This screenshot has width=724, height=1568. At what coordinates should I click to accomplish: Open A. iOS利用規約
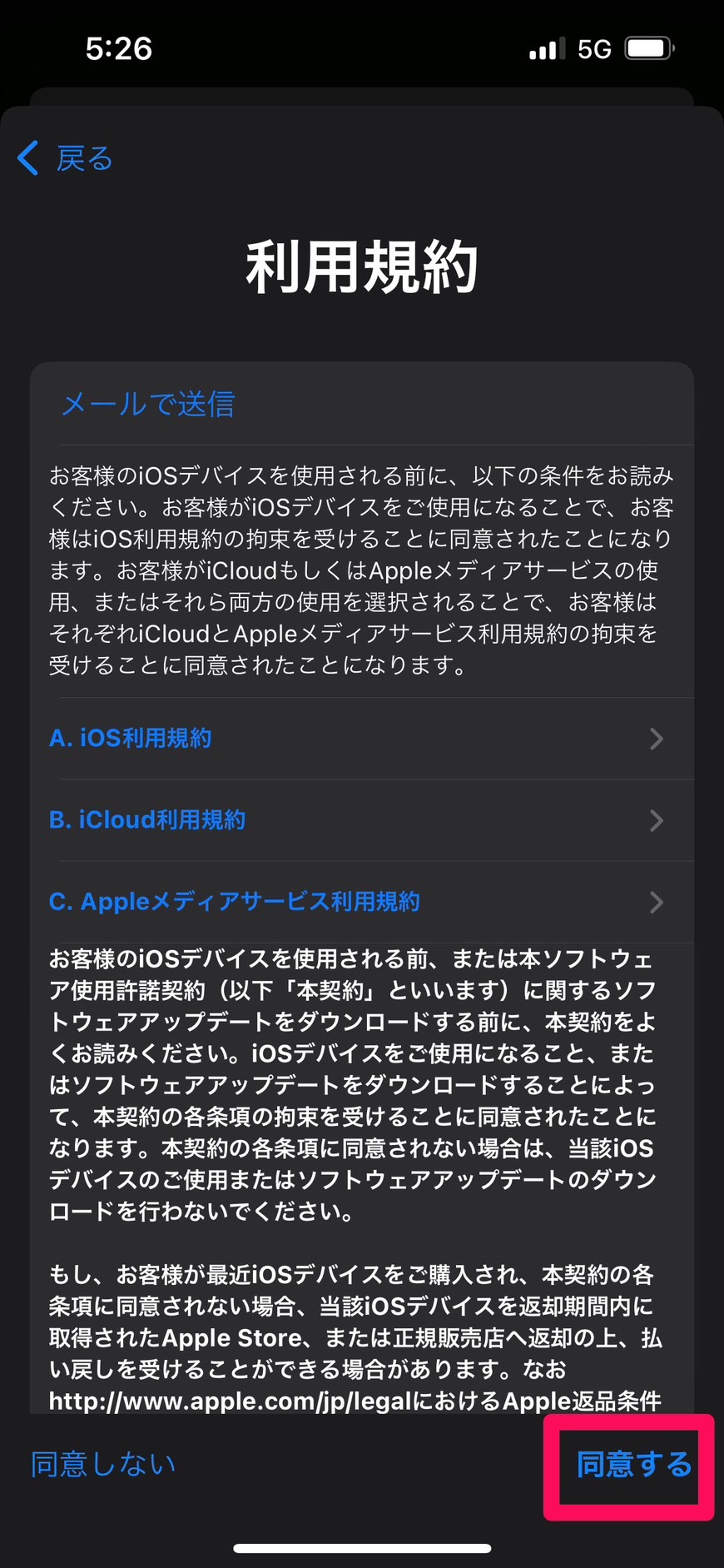(x=362, y=739)
